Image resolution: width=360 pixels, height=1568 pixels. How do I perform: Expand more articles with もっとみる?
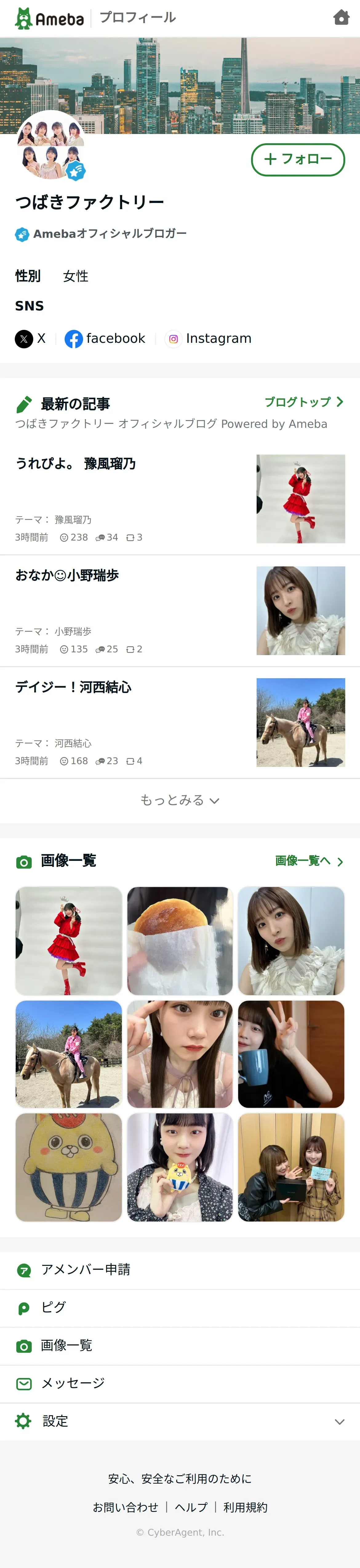pyautogui.click(x=180, y=800)
